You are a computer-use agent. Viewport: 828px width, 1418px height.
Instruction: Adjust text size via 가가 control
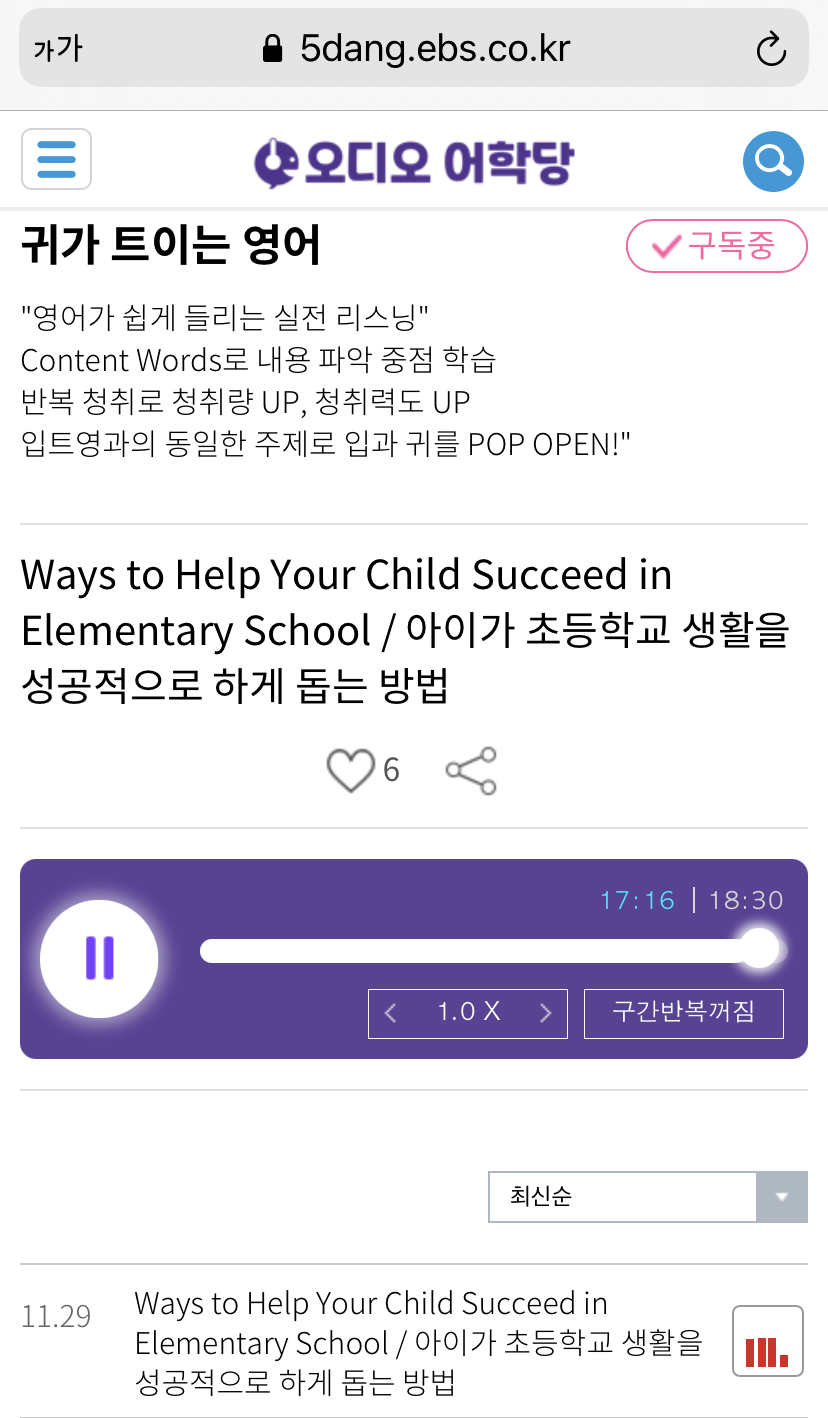click(57, 47)
